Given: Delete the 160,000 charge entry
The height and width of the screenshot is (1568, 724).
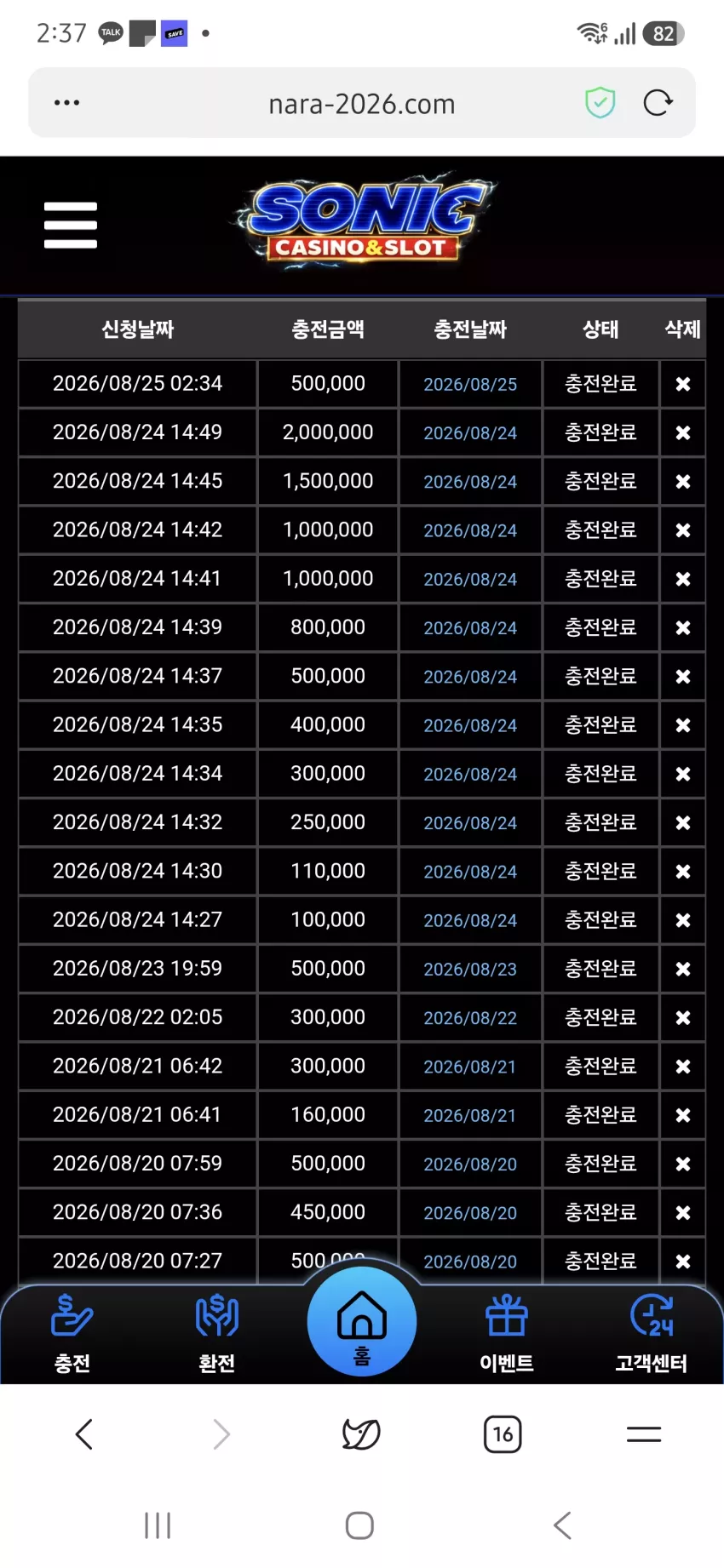Looking at the screenshot, I should 682,1115.
